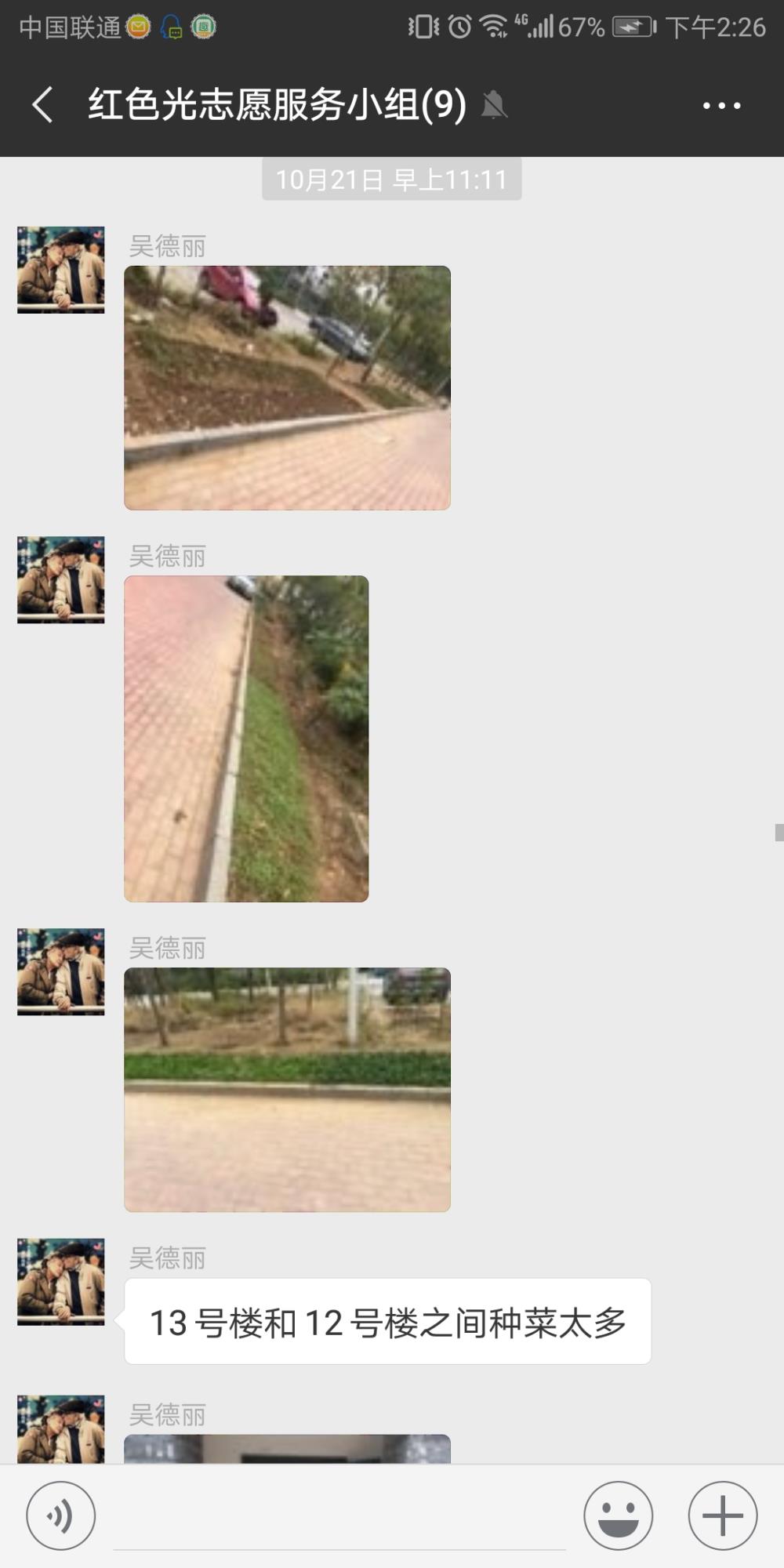Viewport: 784px width, 1568px height.
Task: Open the emoji picker
Action: [618, 1515]
